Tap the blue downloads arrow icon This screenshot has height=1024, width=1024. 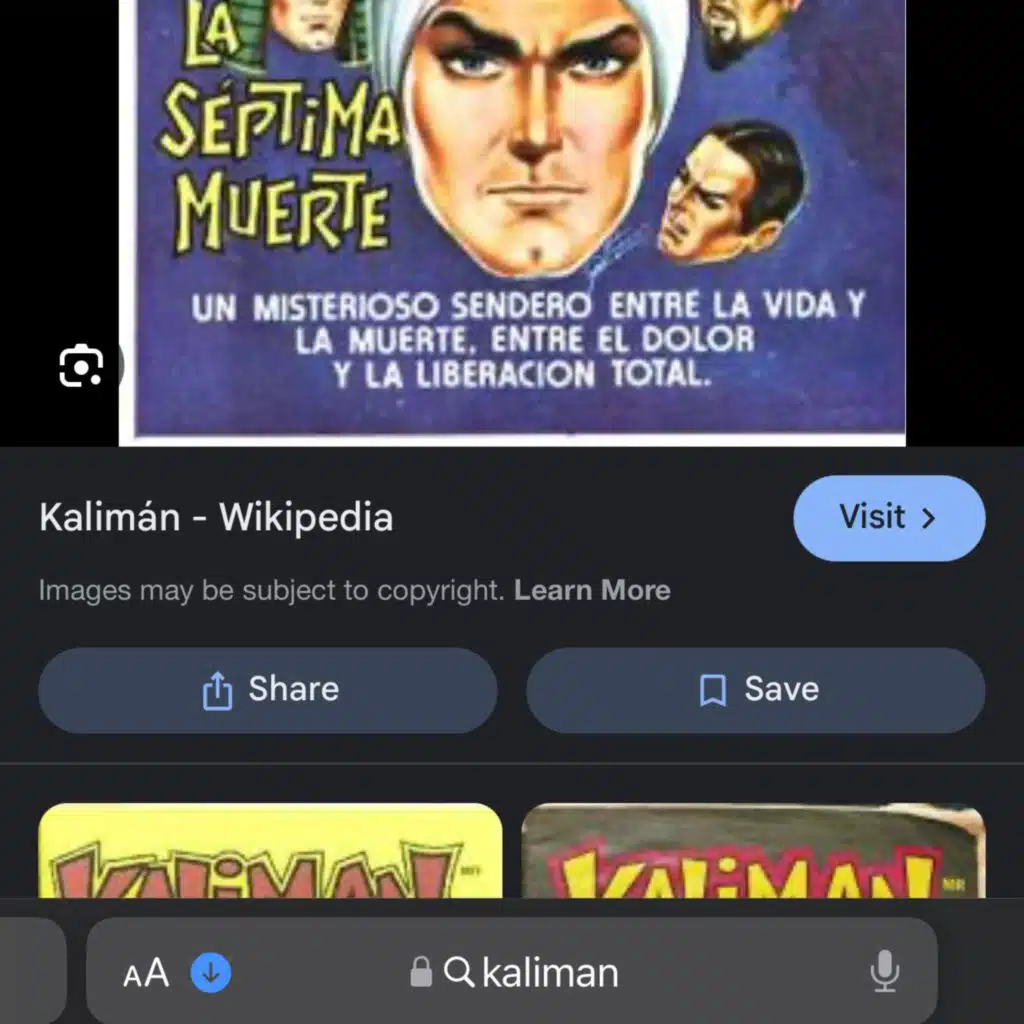(x=210, y=972)
